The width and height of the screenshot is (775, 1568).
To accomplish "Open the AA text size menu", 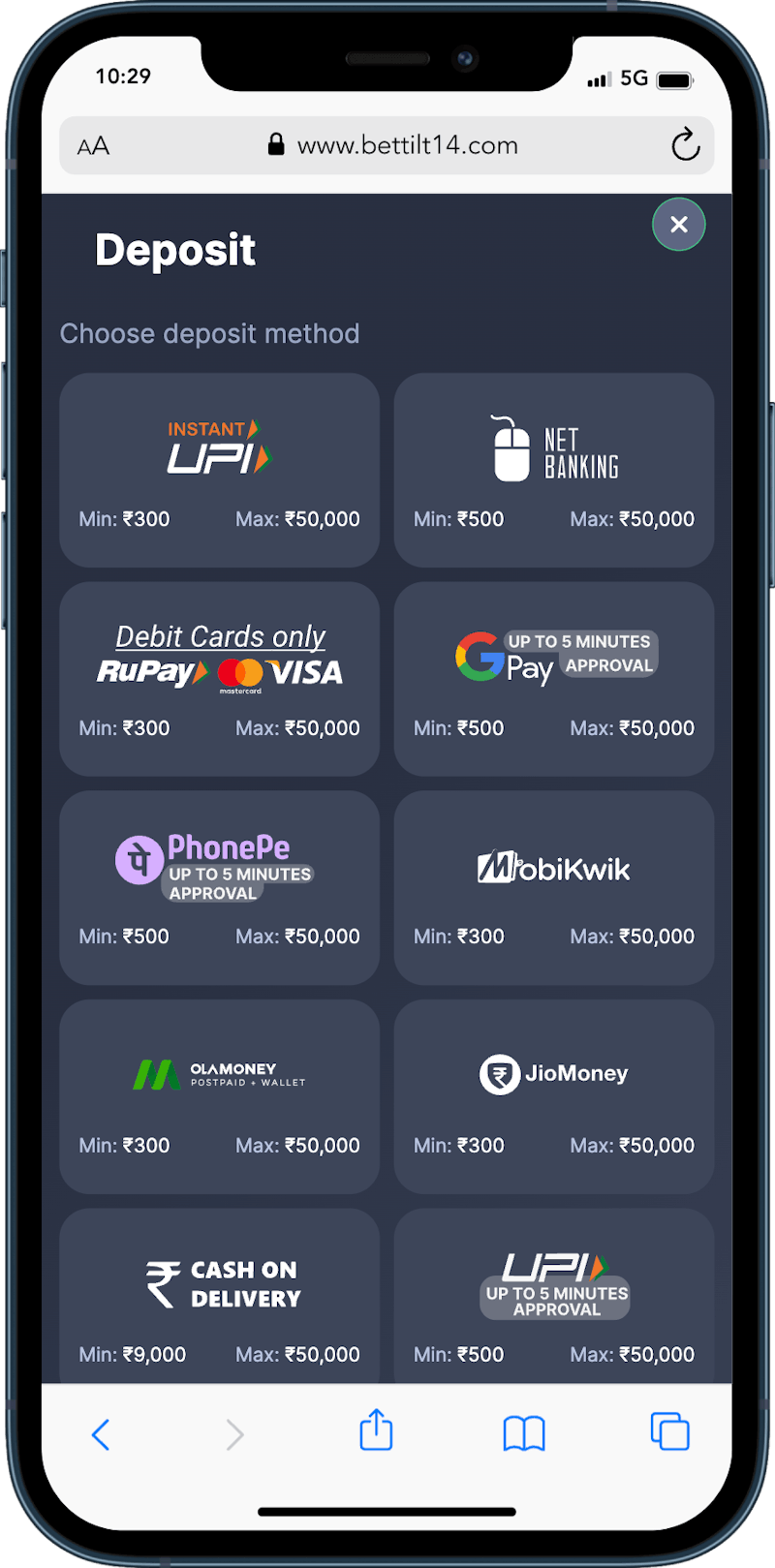I will tap(94, 146).
